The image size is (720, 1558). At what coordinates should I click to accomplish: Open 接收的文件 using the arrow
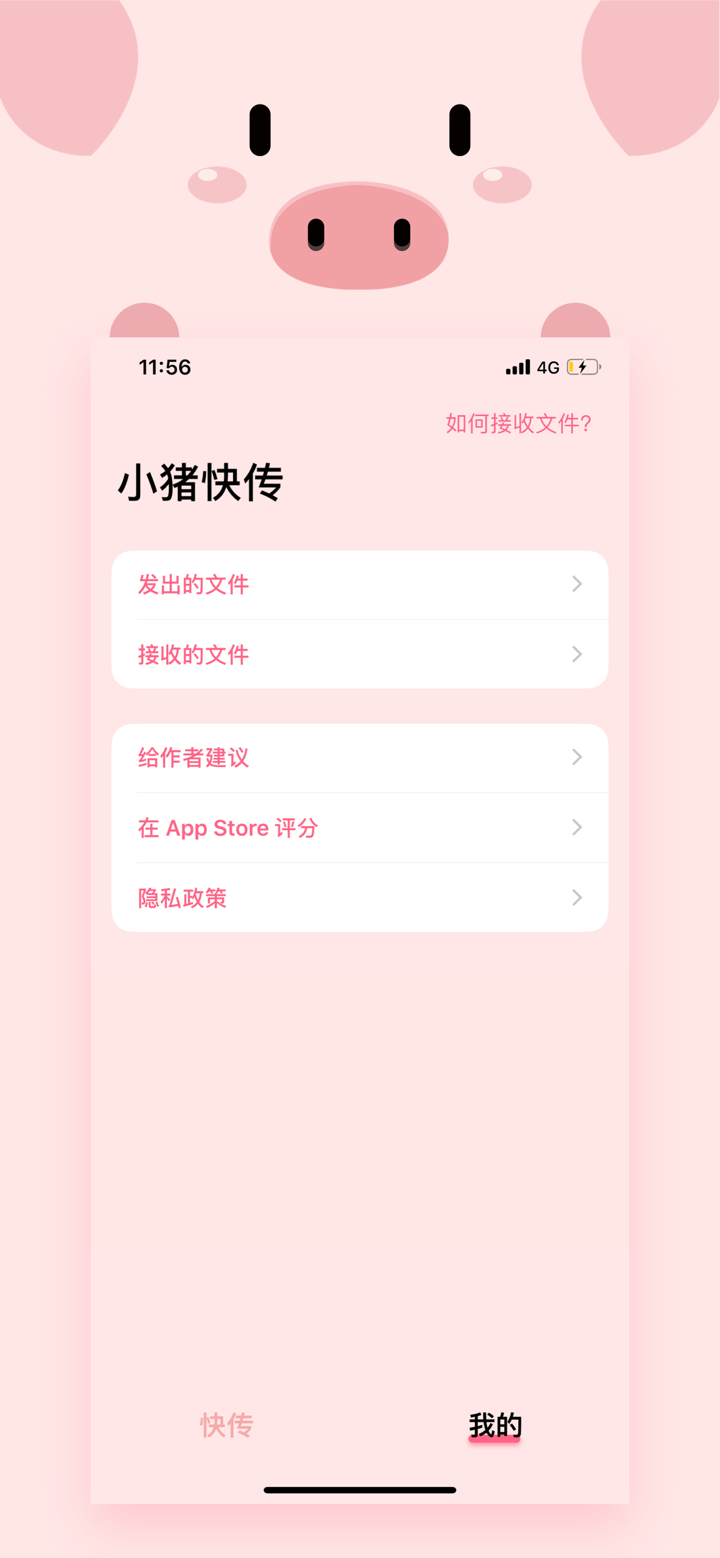point(577,654)
